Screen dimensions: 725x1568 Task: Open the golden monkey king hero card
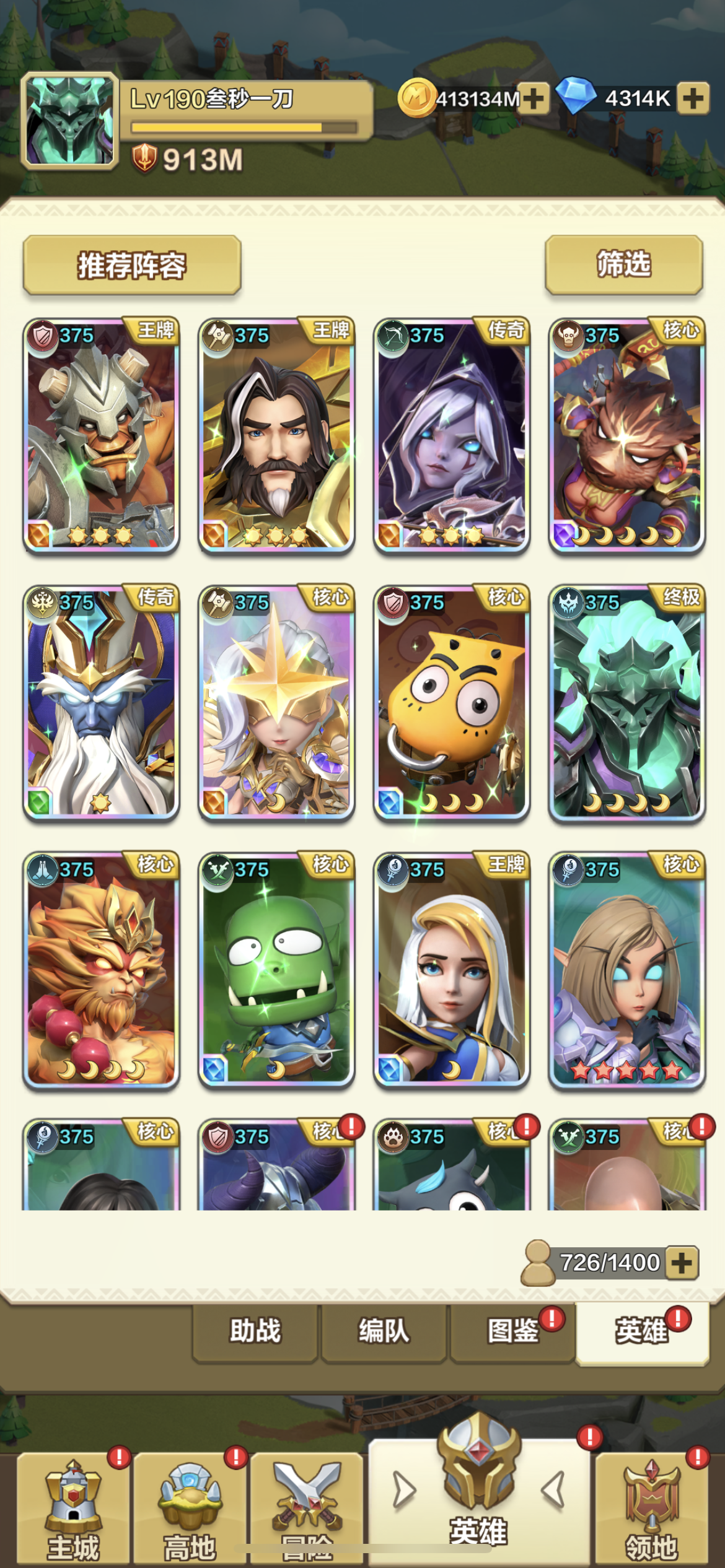(101, 970)
